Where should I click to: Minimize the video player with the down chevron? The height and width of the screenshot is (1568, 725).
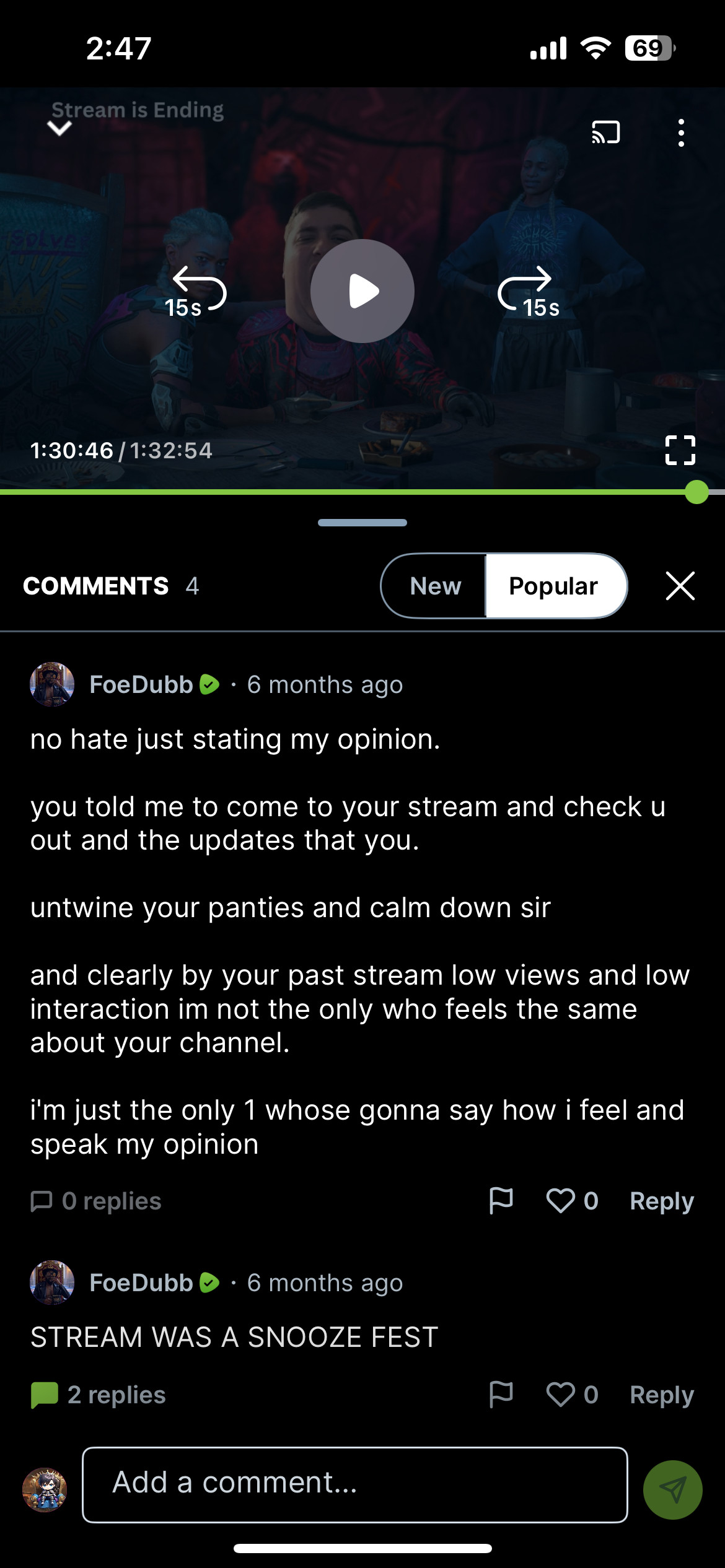click(x=59, y=128)
